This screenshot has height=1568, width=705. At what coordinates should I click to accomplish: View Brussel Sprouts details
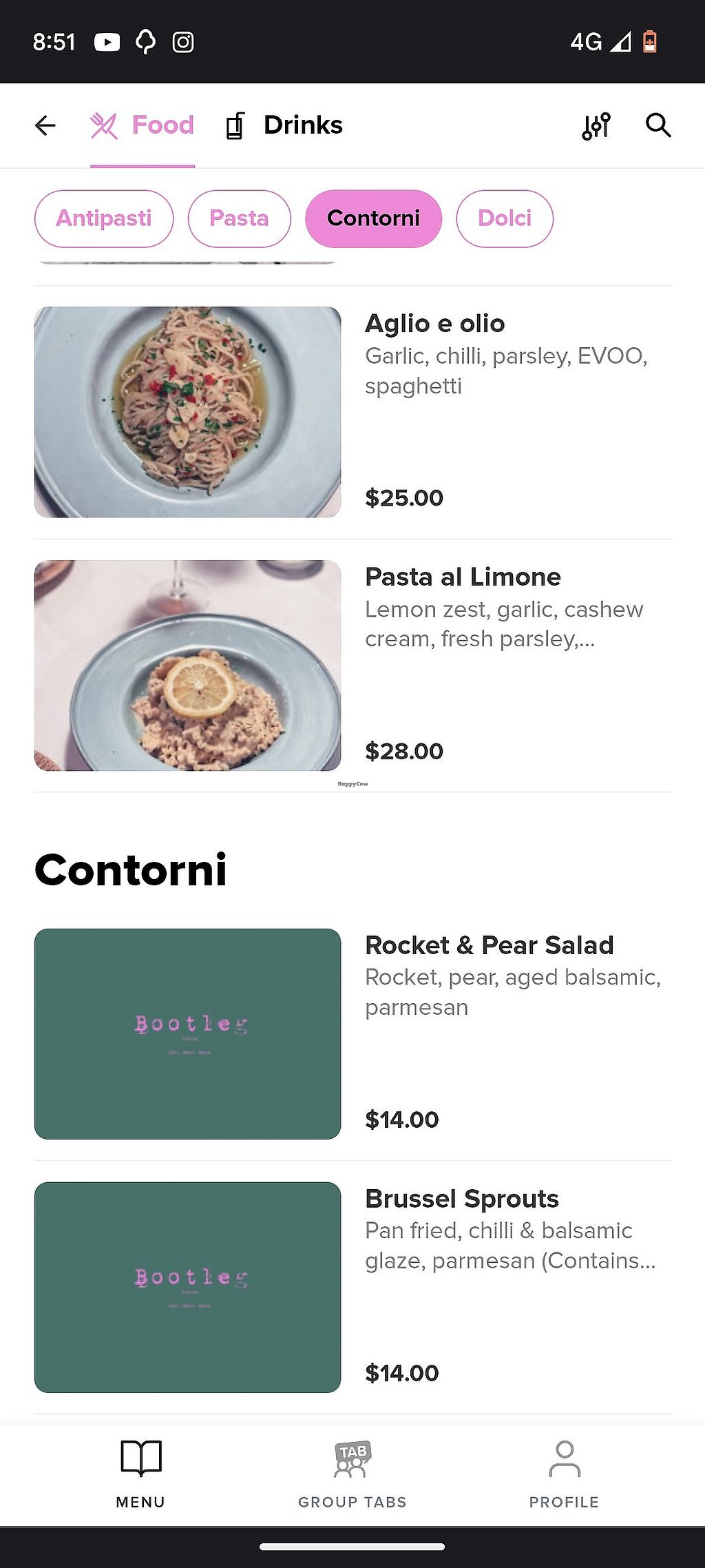pyautogui.click(x=352, y=1287)
